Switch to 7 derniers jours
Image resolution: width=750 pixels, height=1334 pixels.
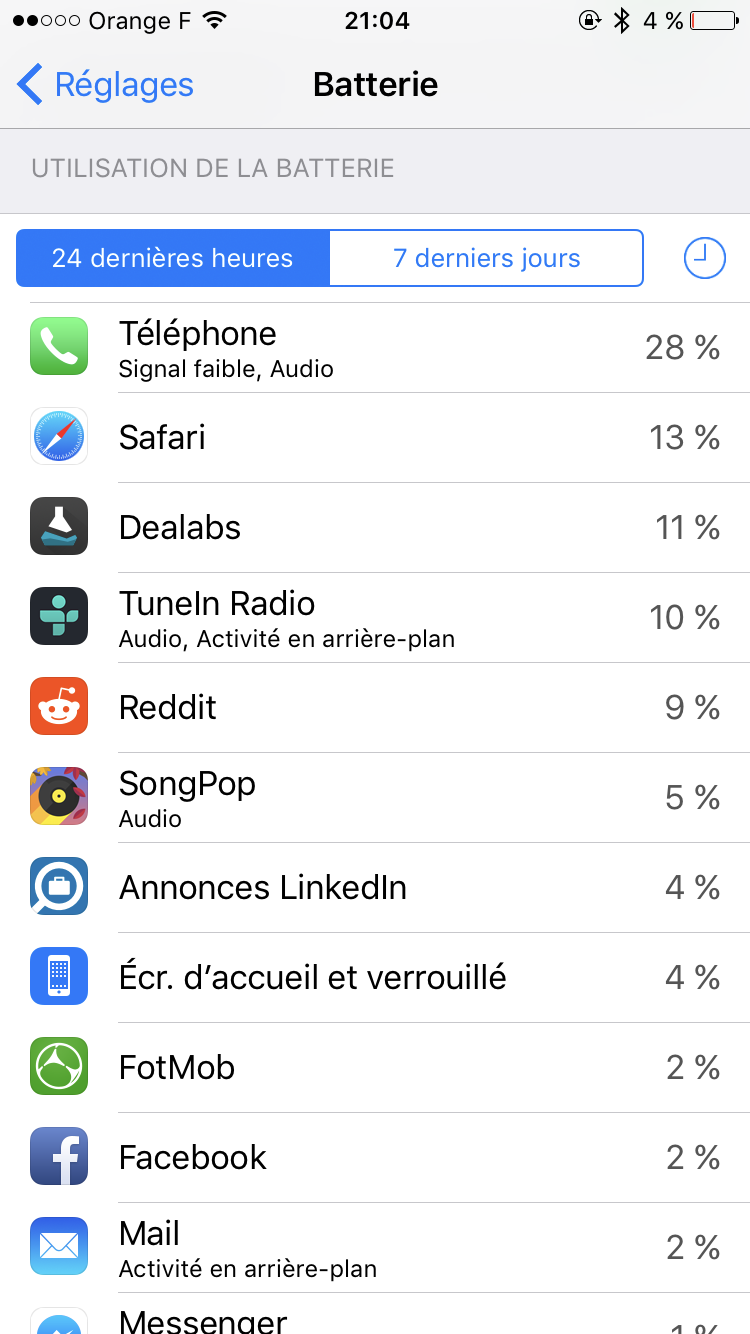(x=486, y=258)
